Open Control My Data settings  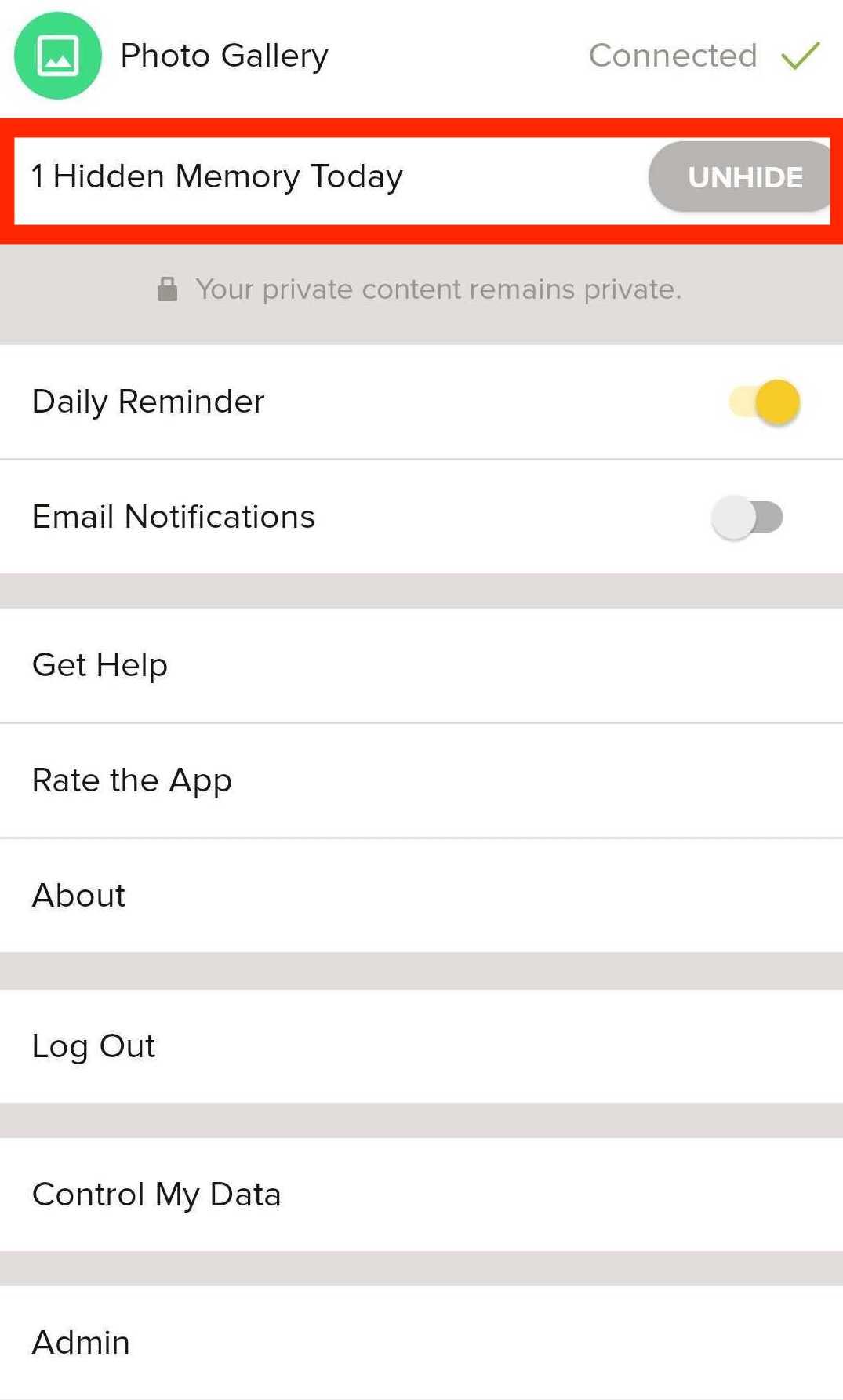(156, 1194)
